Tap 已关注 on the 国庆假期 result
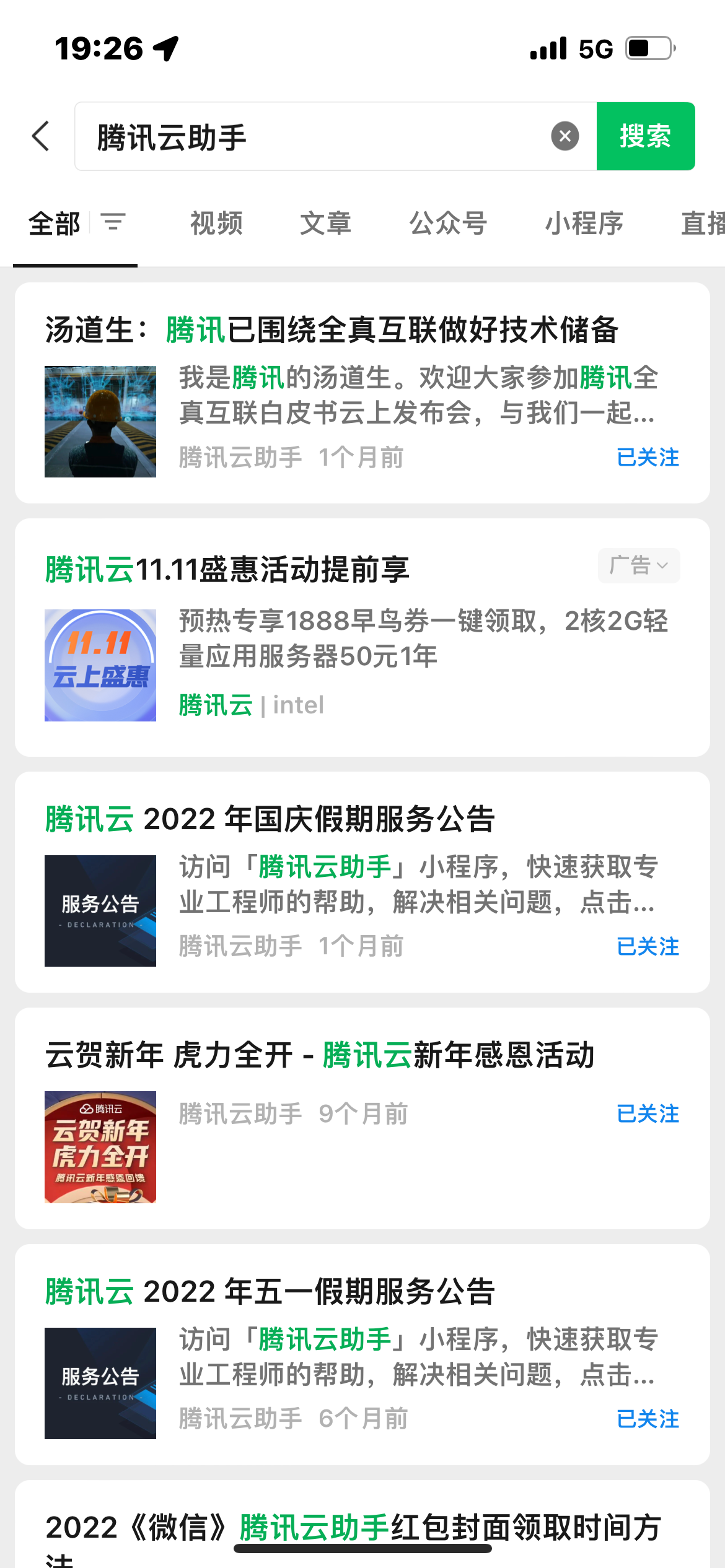Image resolution: width=725 pixels, height=1568 pixels. (648, 946)
